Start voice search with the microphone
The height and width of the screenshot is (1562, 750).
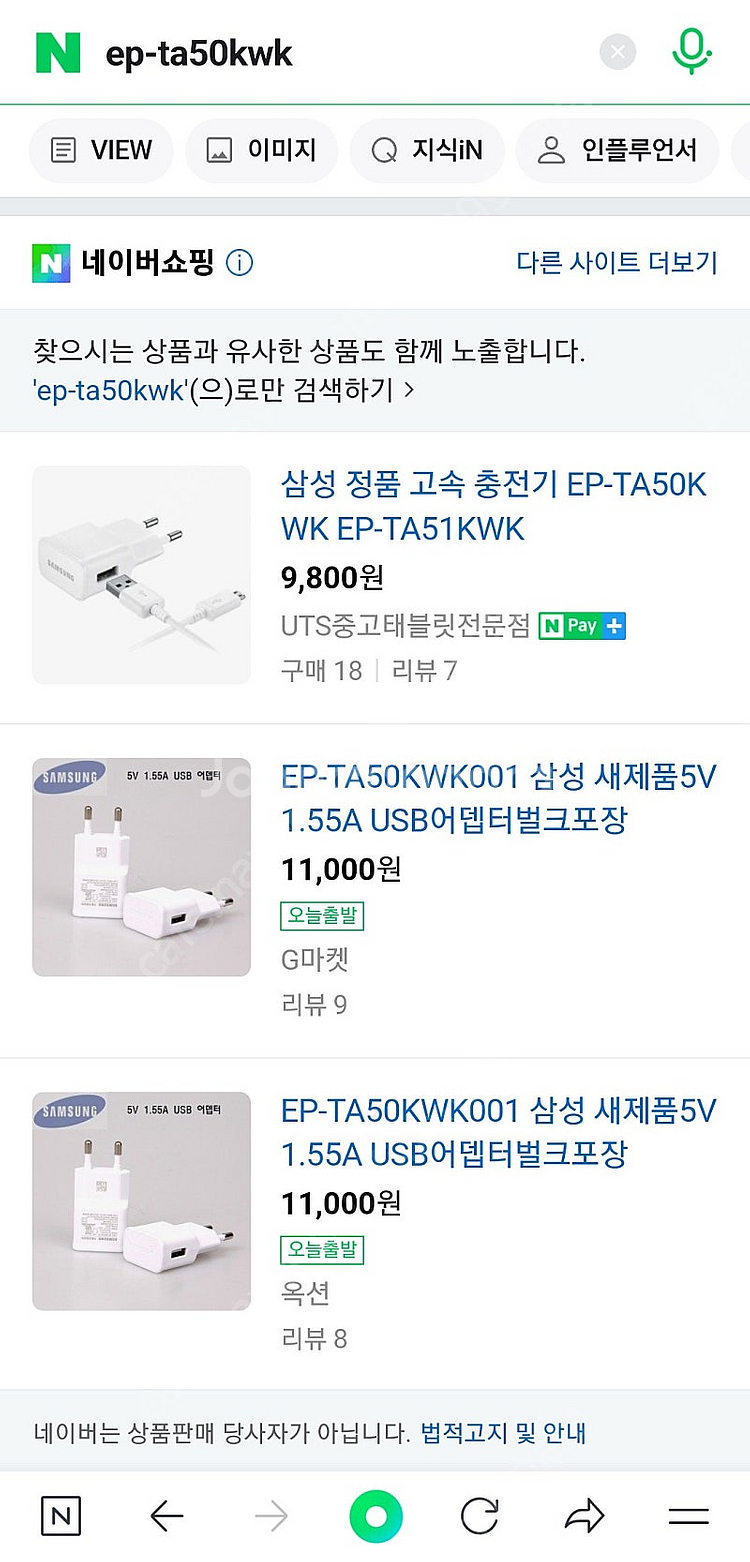[691, 51]
